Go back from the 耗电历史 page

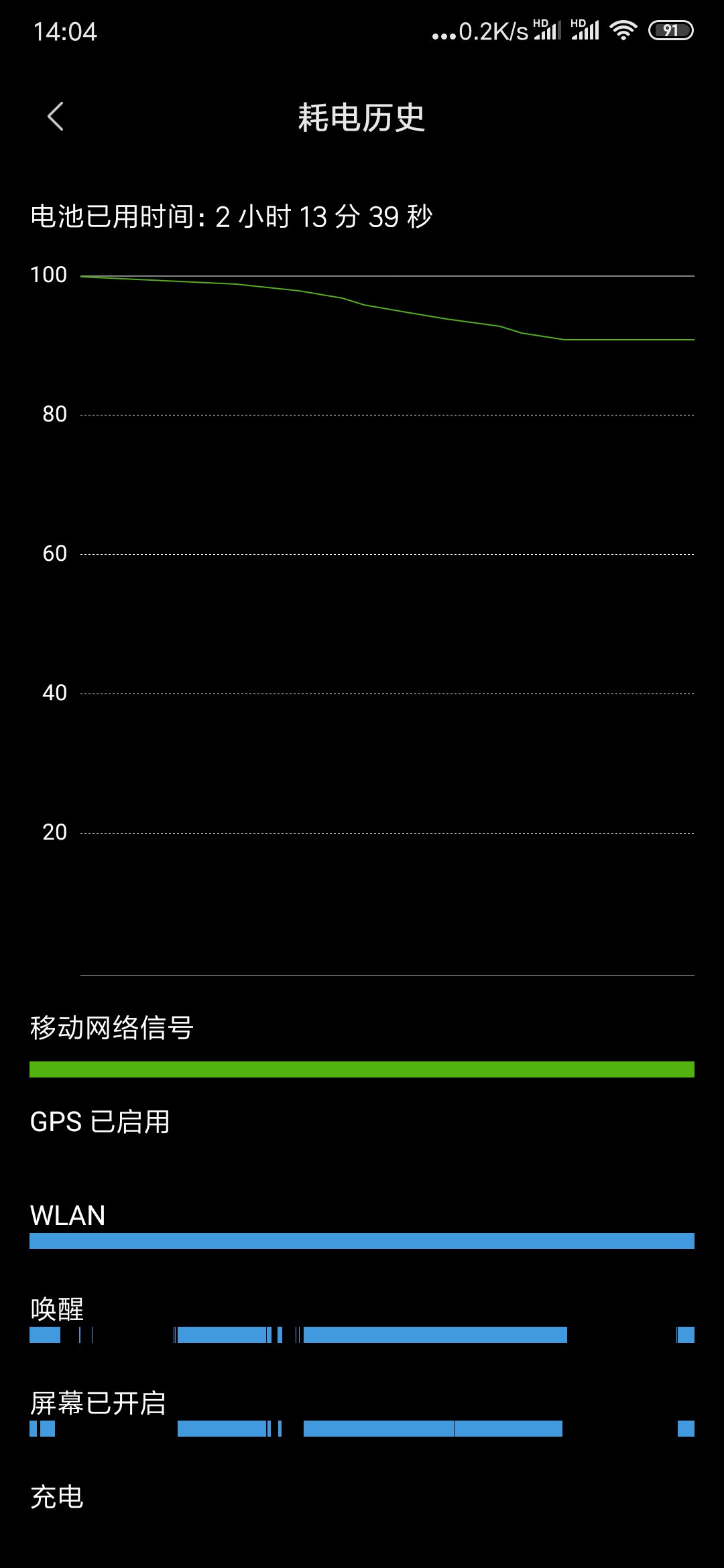(x=56, y=117)
